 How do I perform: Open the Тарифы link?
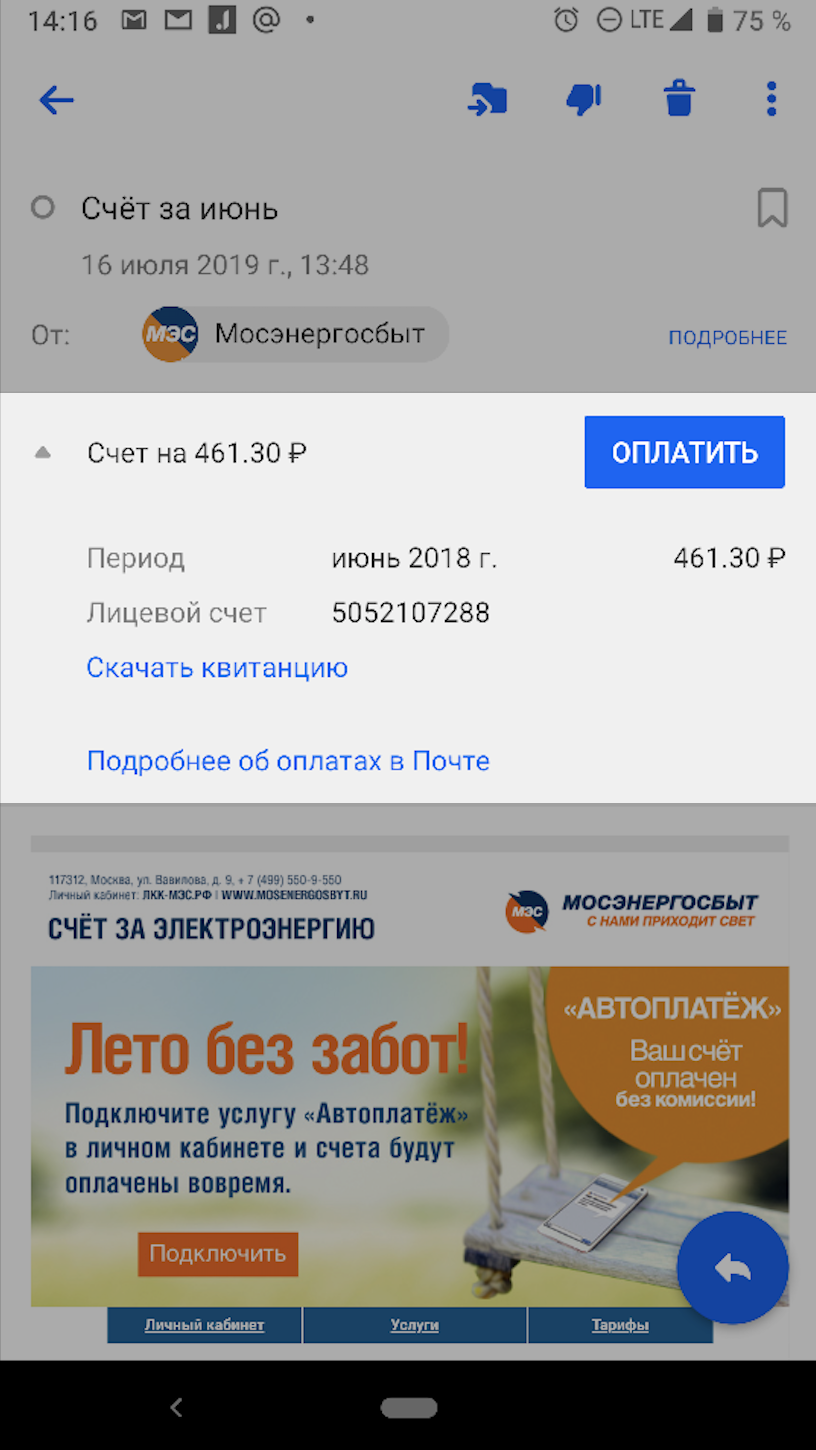(620, 1325)
